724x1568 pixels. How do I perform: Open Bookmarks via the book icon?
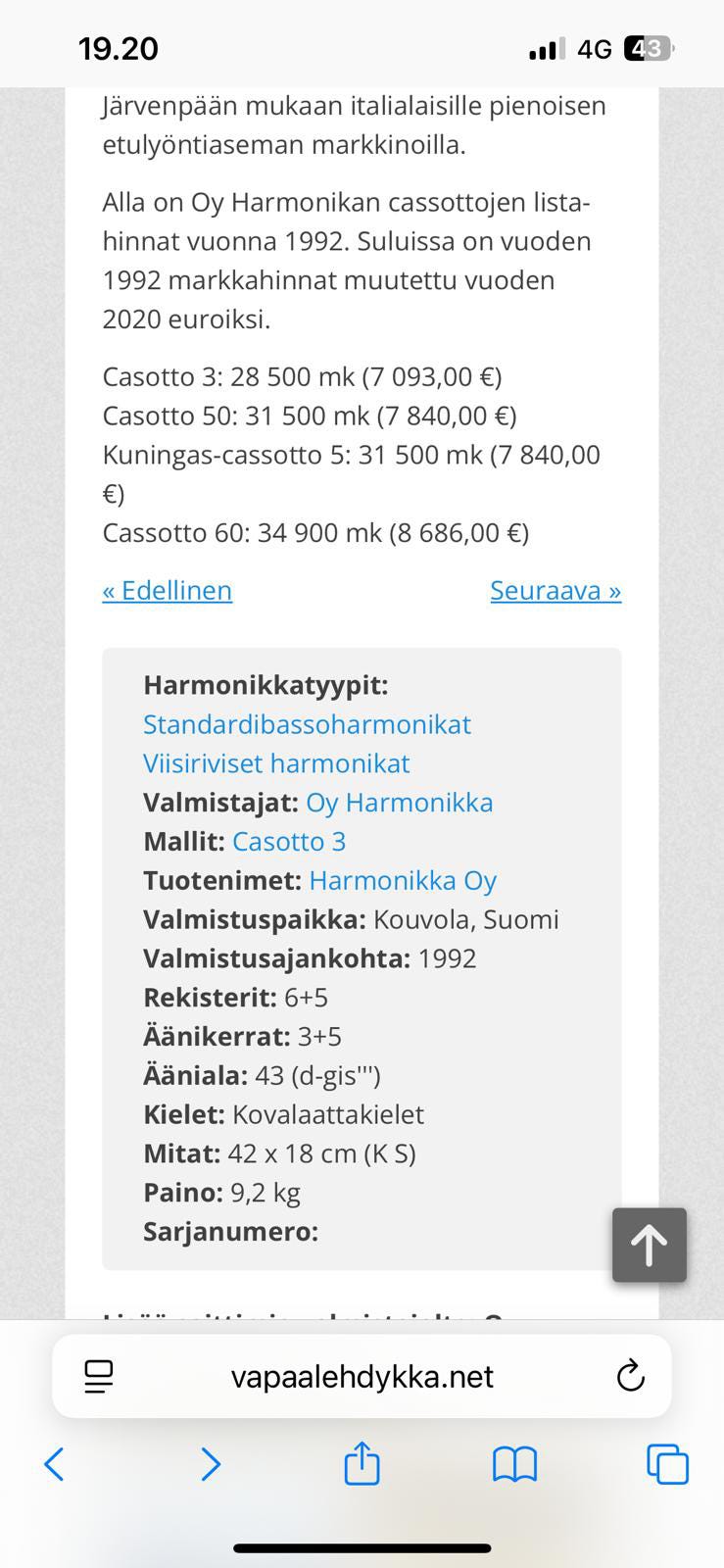pos(515,1464)
